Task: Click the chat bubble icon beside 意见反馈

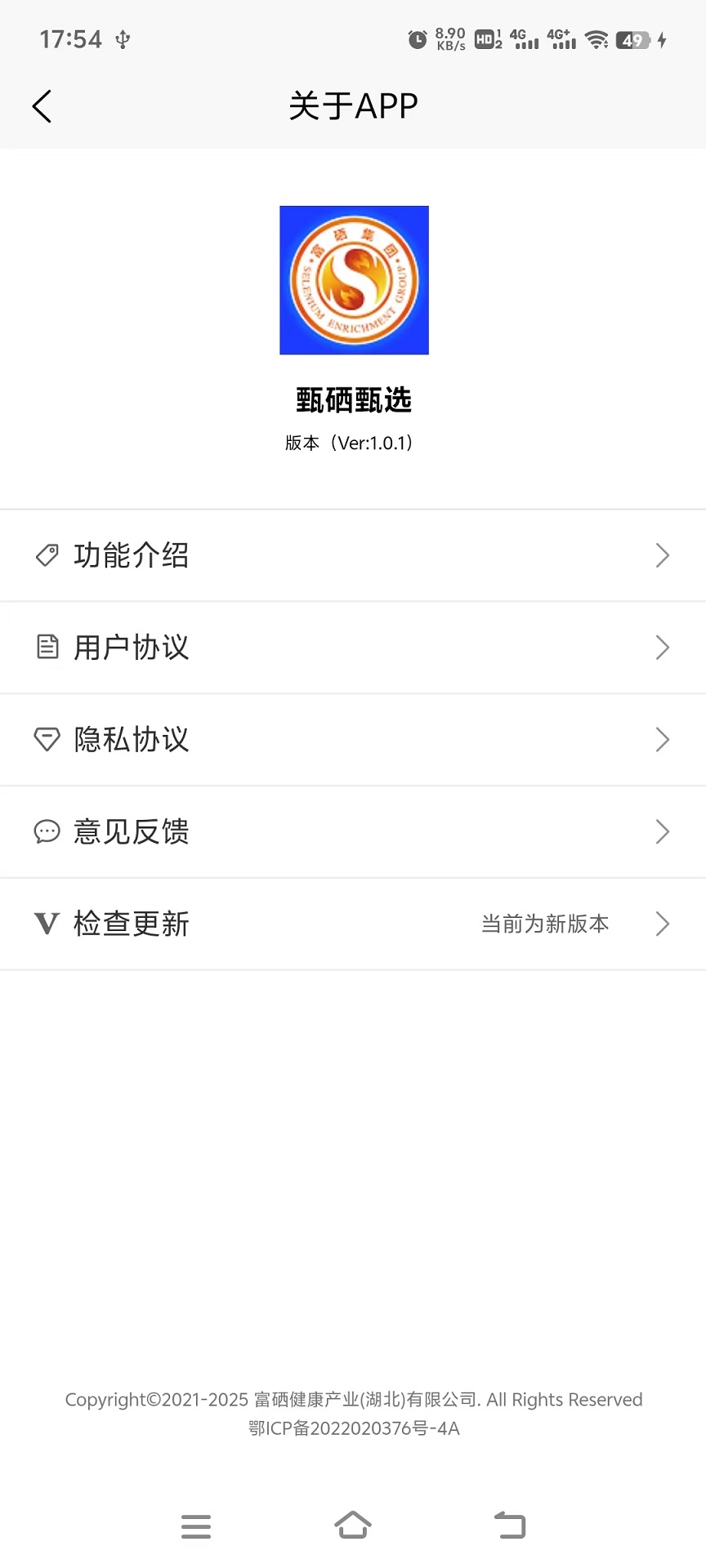Action: point(47,831)
